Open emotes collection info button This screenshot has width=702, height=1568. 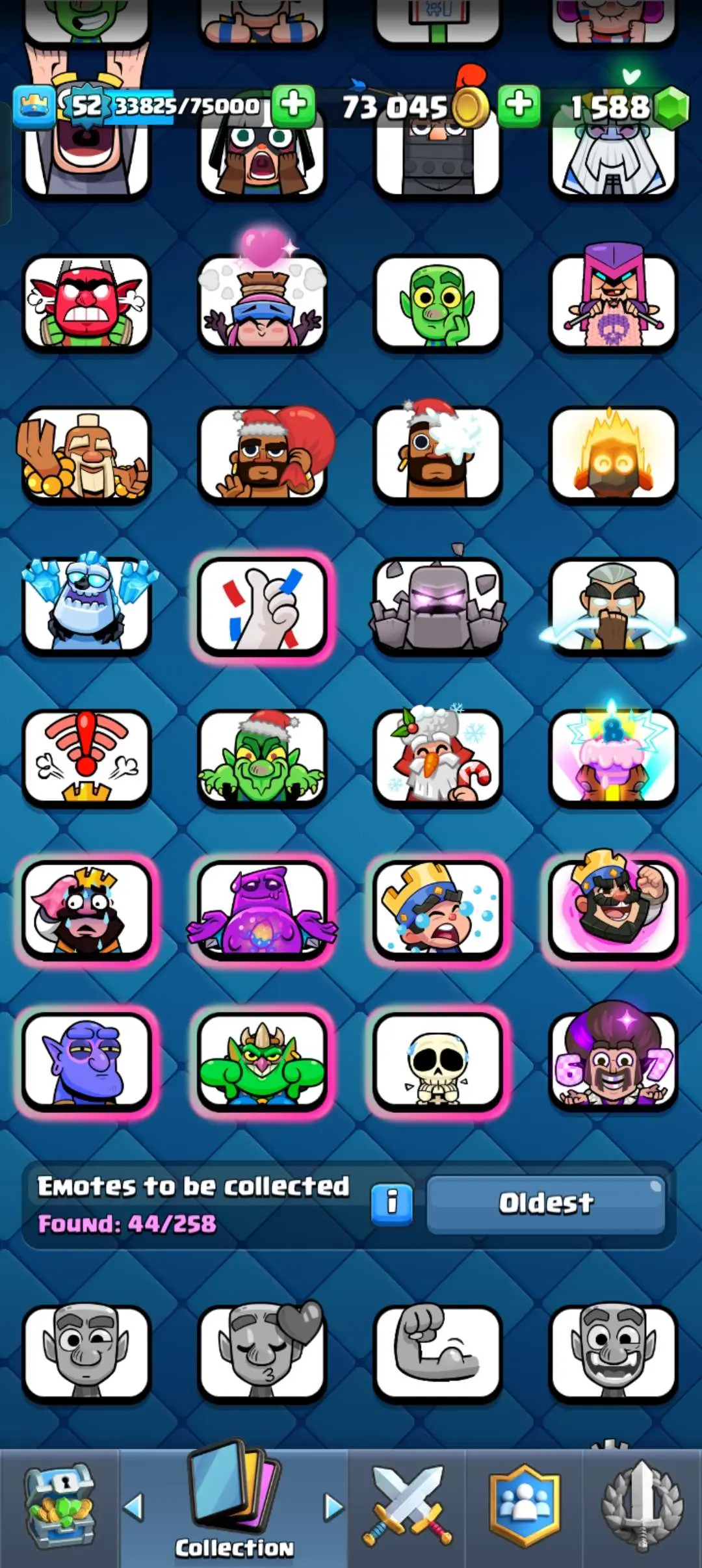pos(391,1204)
